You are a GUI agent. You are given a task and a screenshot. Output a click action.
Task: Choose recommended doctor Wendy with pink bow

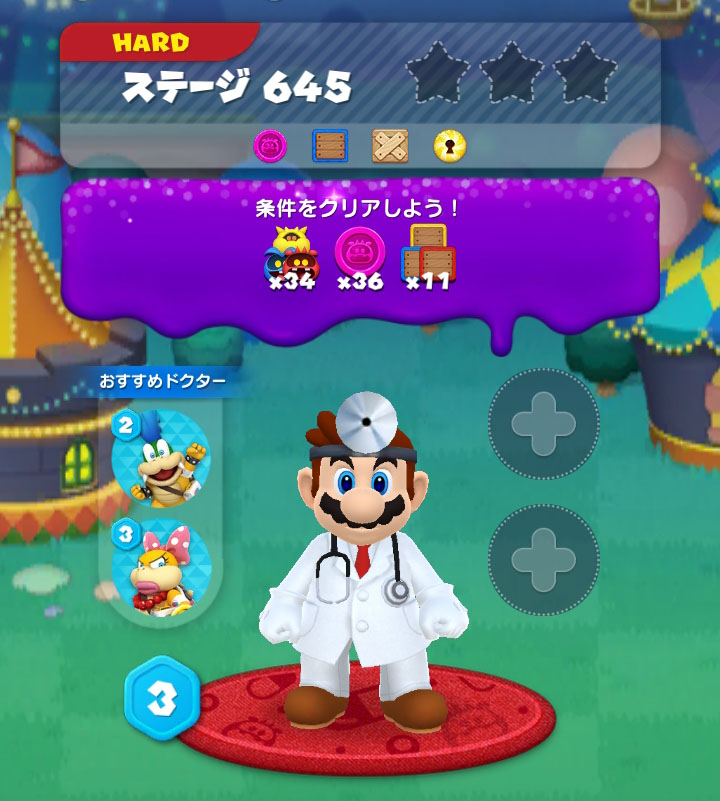click(162, 568)
